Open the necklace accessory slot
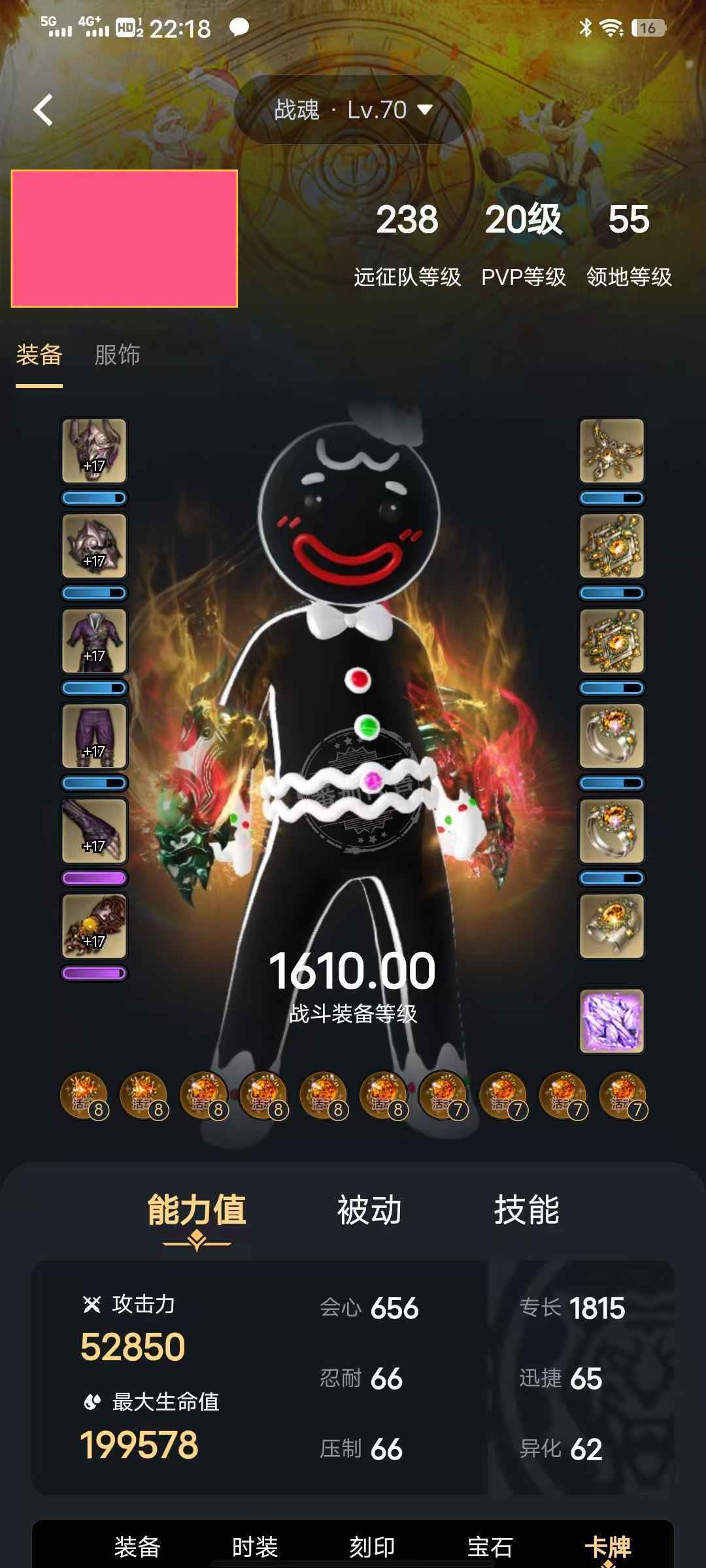 (612, 451)
